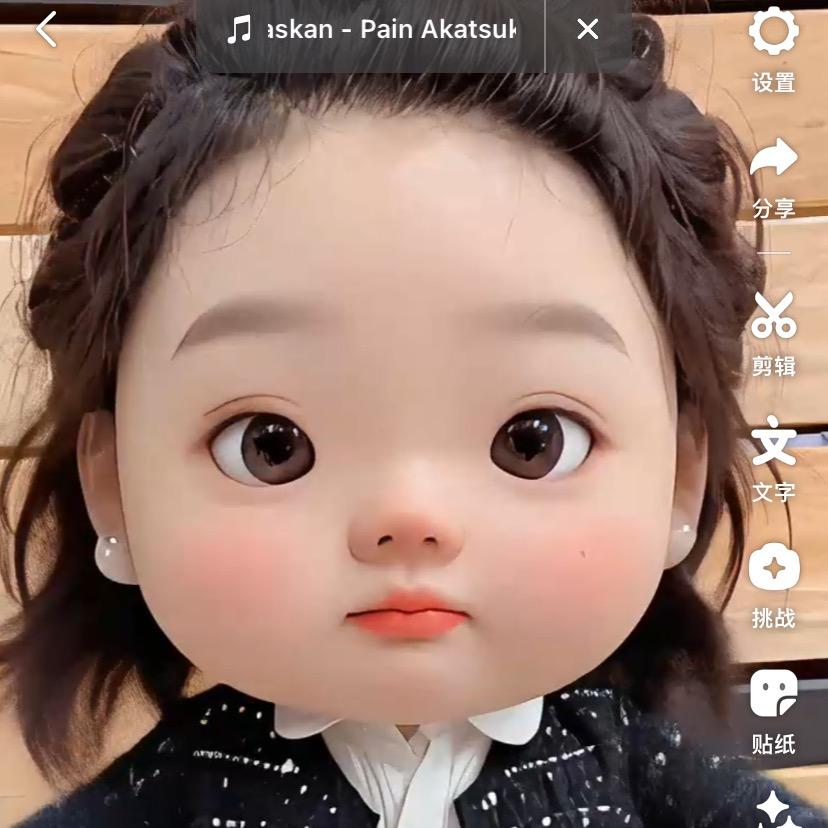Go back using the top-left arrow

(46, 30)
